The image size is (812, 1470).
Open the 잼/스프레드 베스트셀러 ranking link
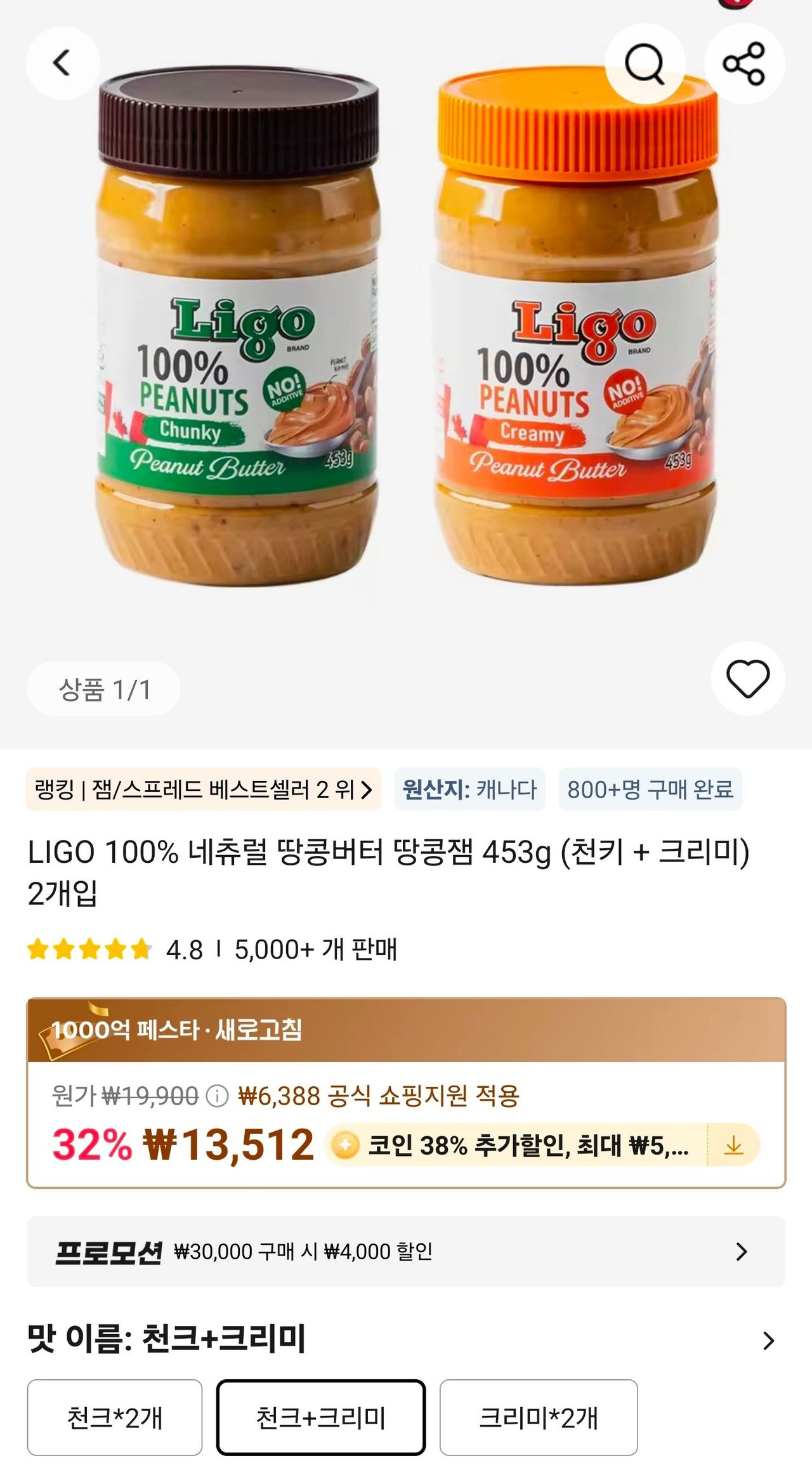(203, 789)
